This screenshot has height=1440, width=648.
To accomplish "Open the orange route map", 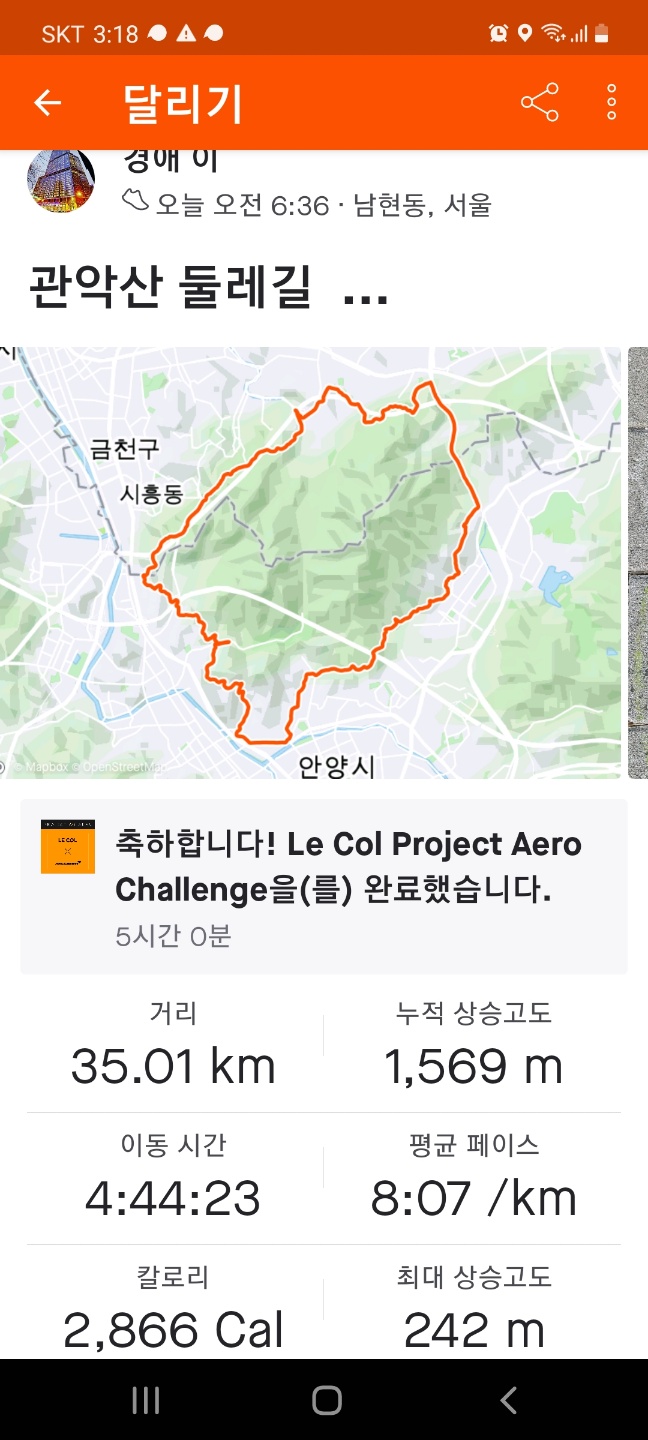I will [x=310, y=562].
